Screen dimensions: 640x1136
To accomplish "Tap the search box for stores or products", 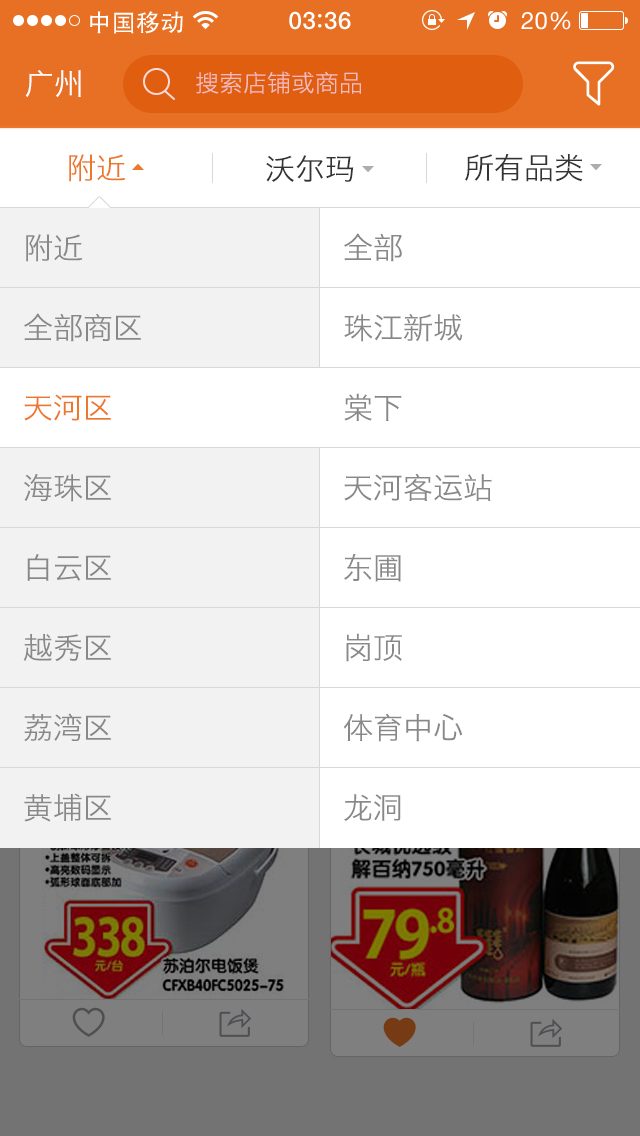I will tap(322, 84).
